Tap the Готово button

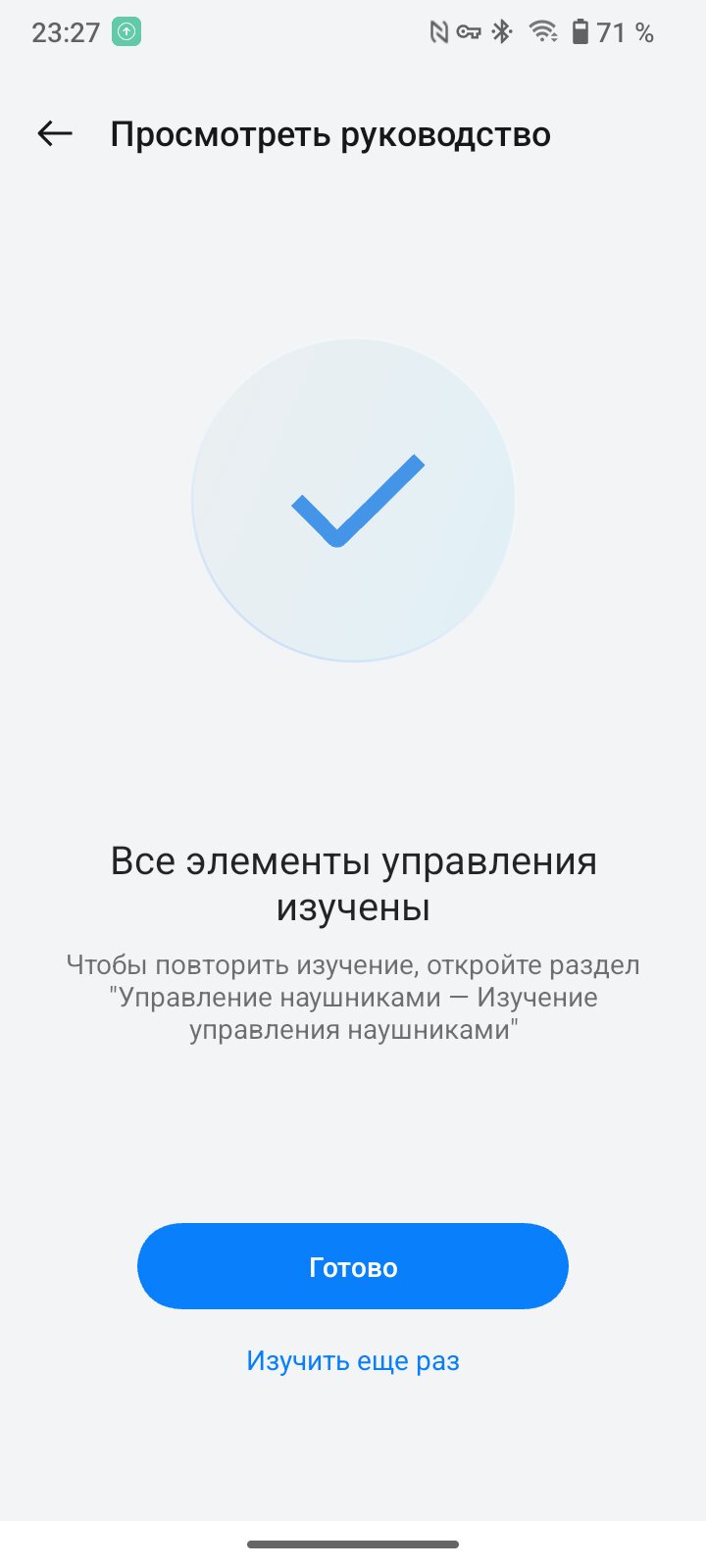tap(353, 1266)
